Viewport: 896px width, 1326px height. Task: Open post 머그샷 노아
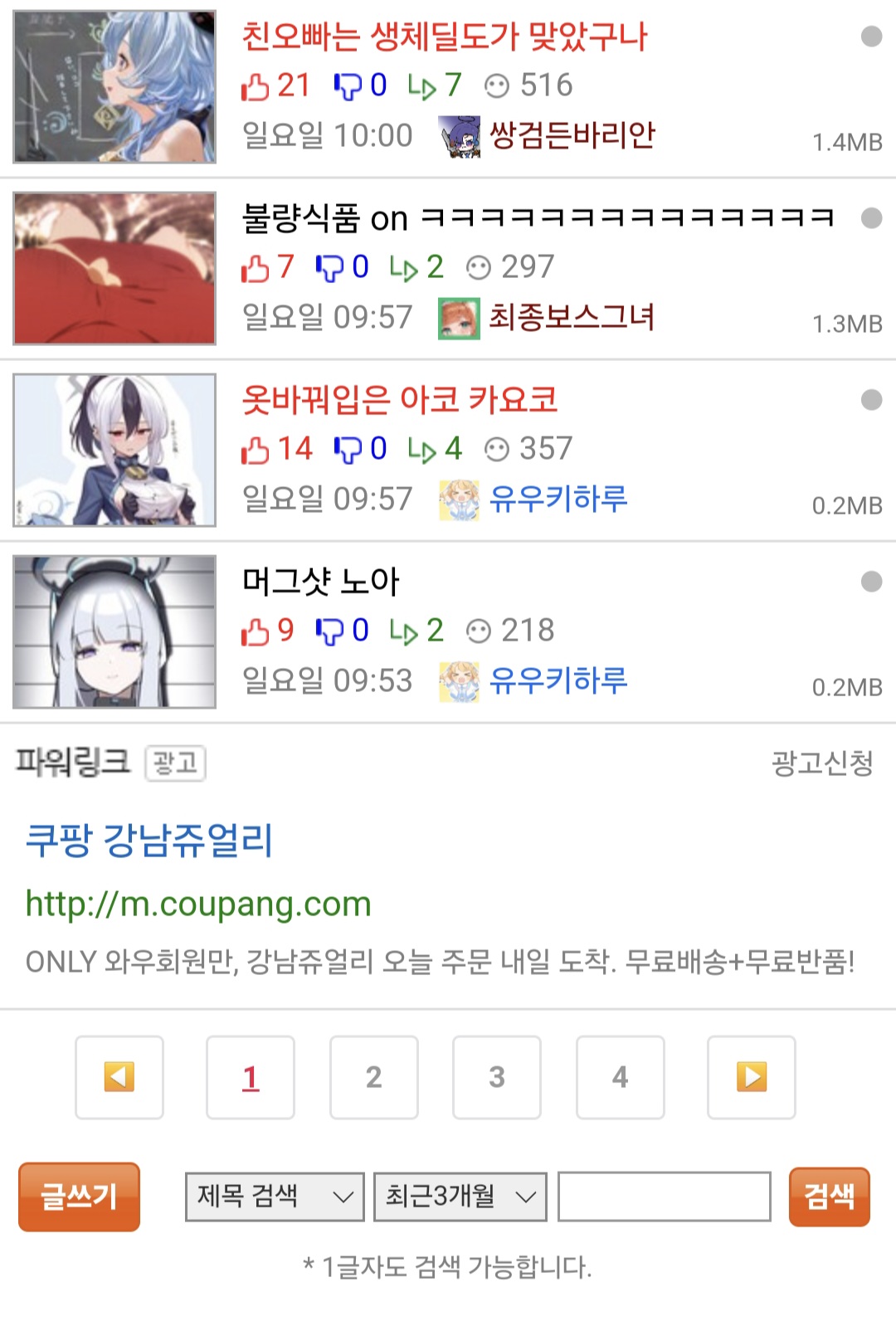click(321, 582)
